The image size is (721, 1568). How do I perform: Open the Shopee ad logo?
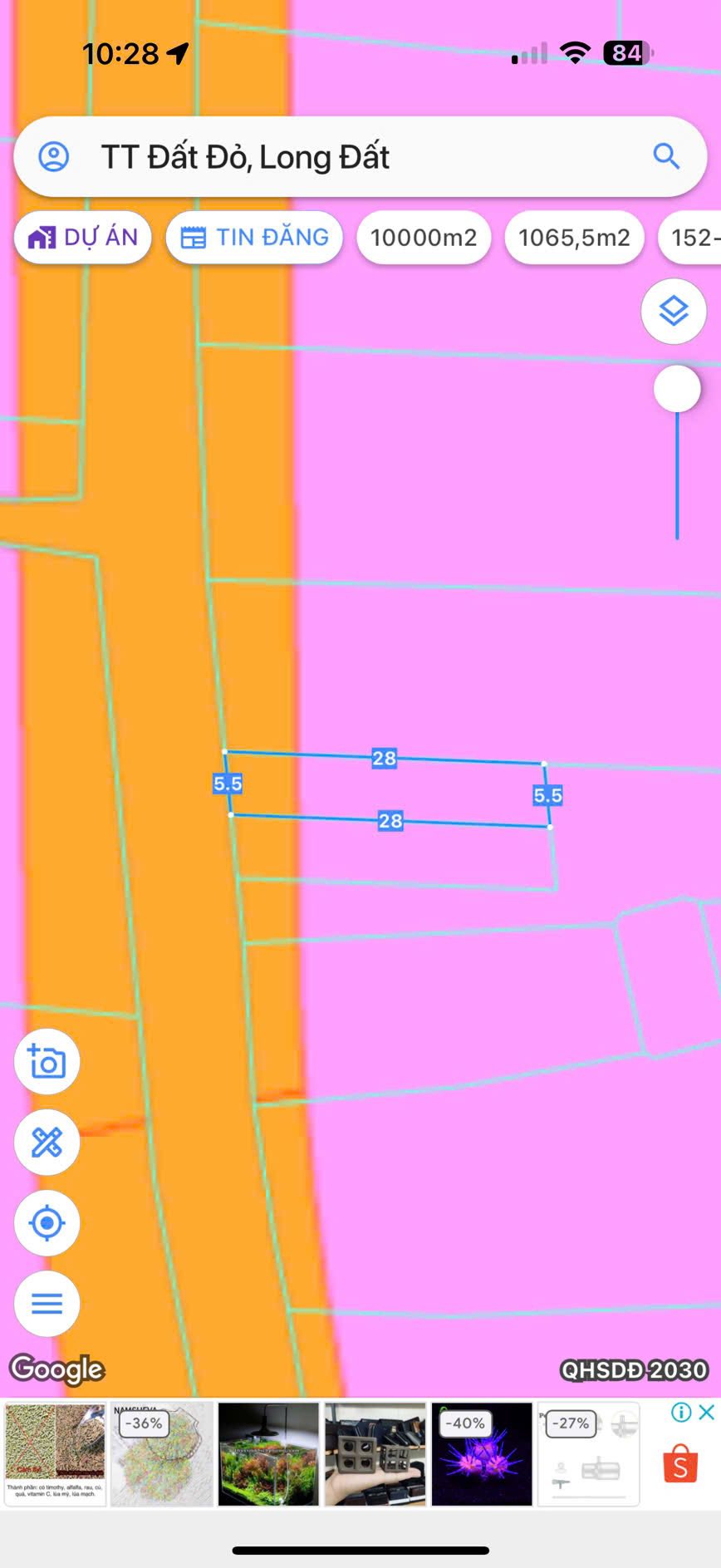click(680, 1464)
